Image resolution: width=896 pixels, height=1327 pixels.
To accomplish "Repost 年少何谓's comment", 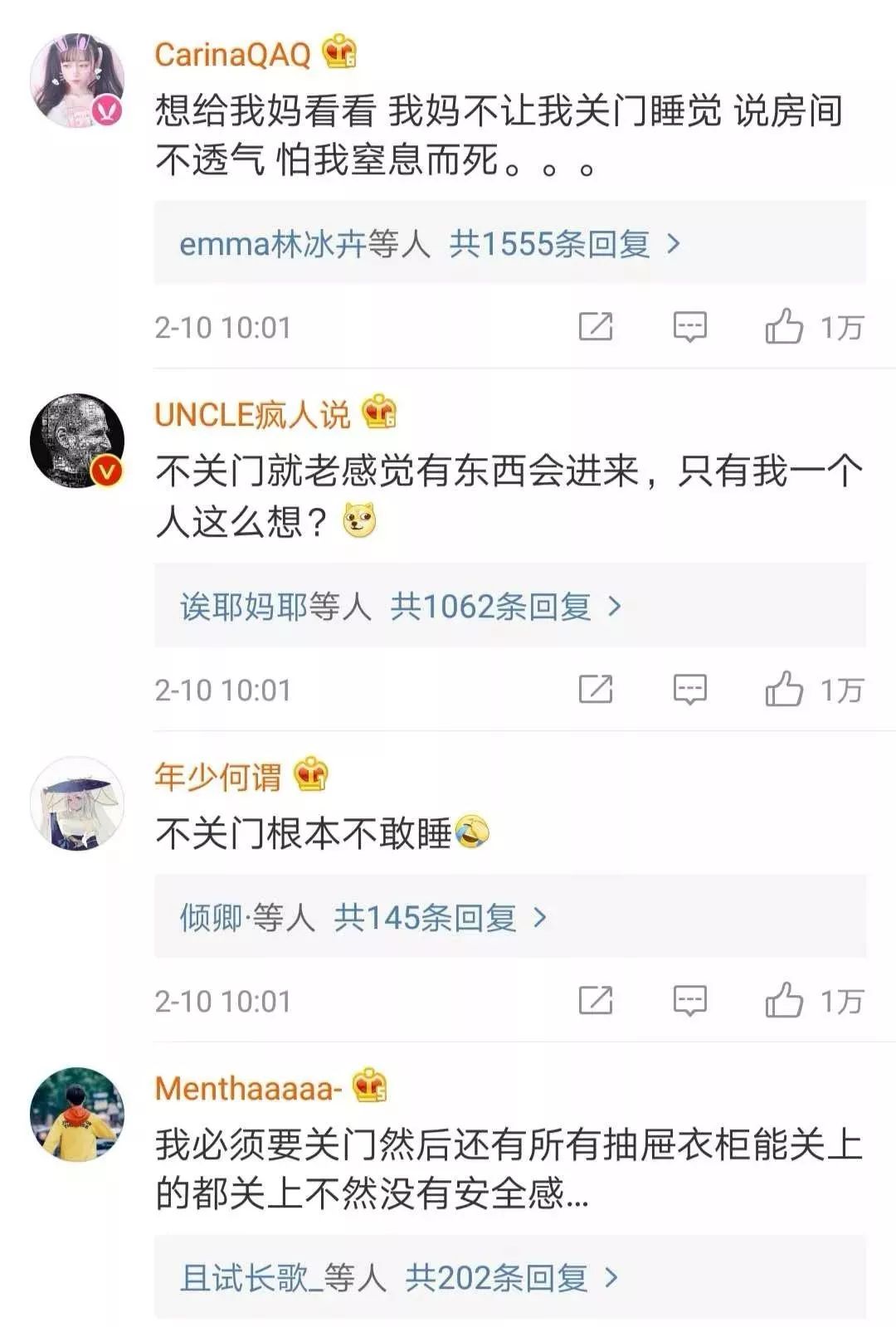I will (x=595, y=1001).
